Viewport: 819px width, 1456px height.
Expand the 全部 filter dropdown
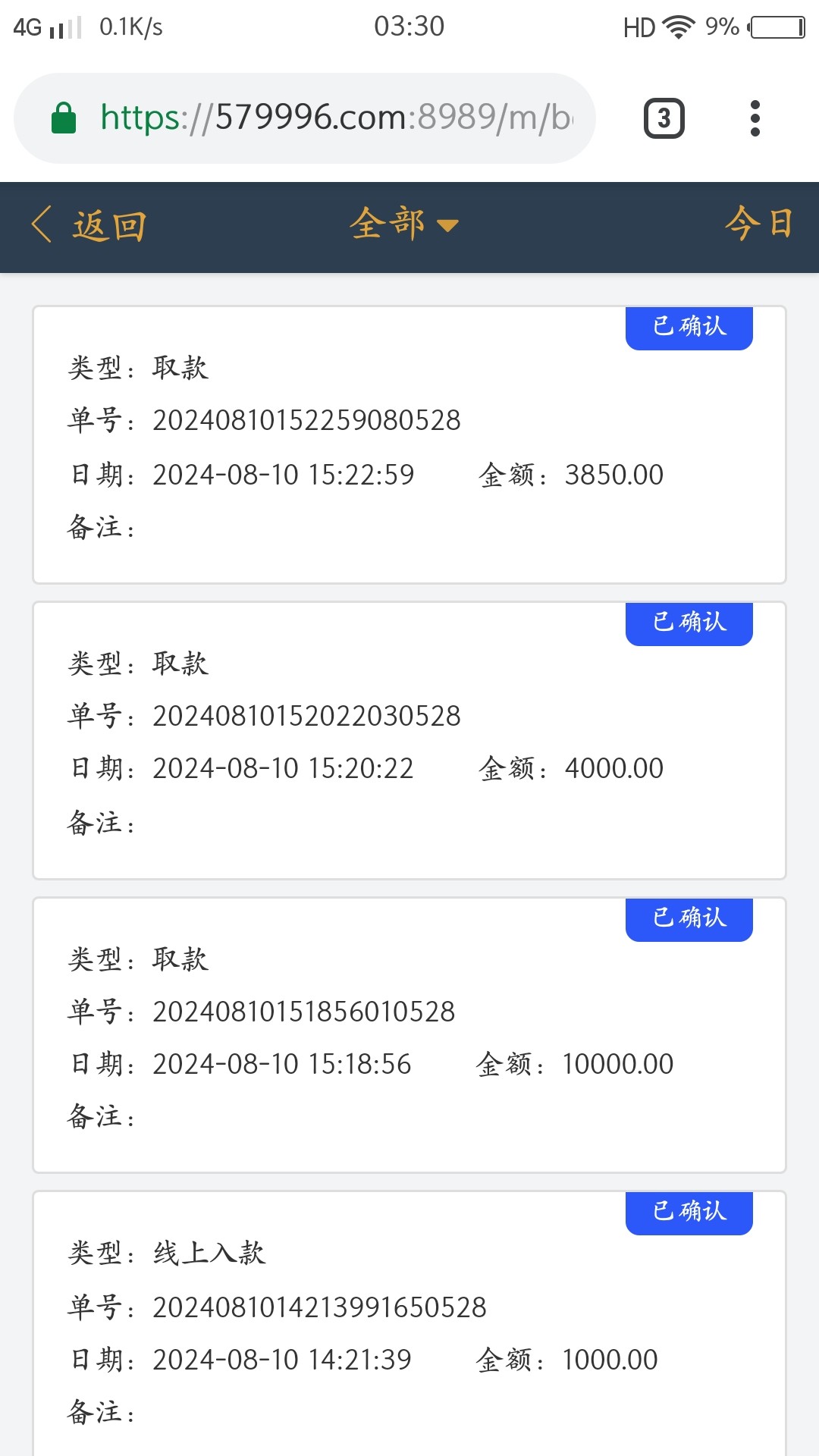click(x=403, y=224)
